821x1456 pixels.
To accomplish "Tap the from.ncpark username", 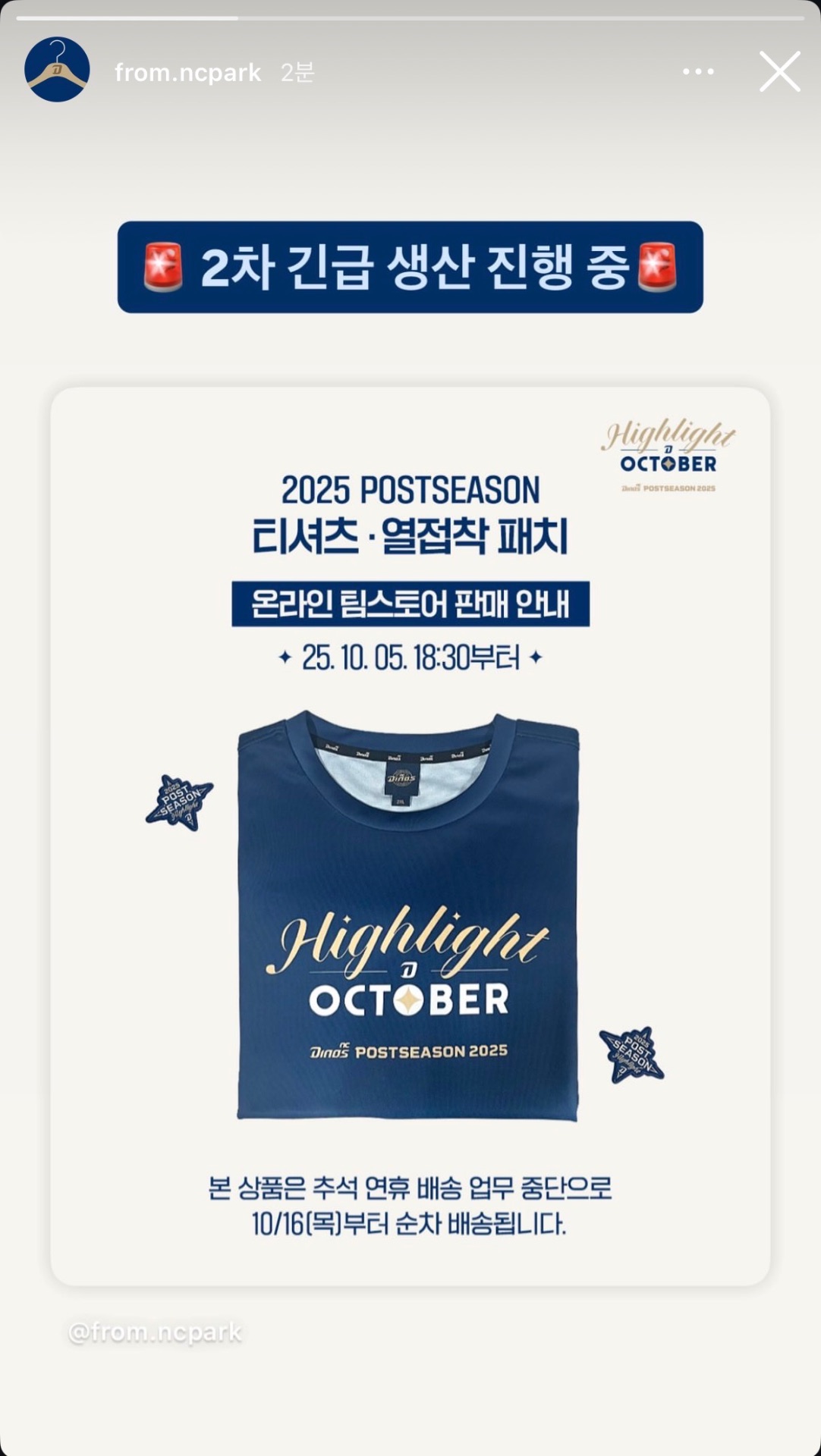I will coord(187,73).
